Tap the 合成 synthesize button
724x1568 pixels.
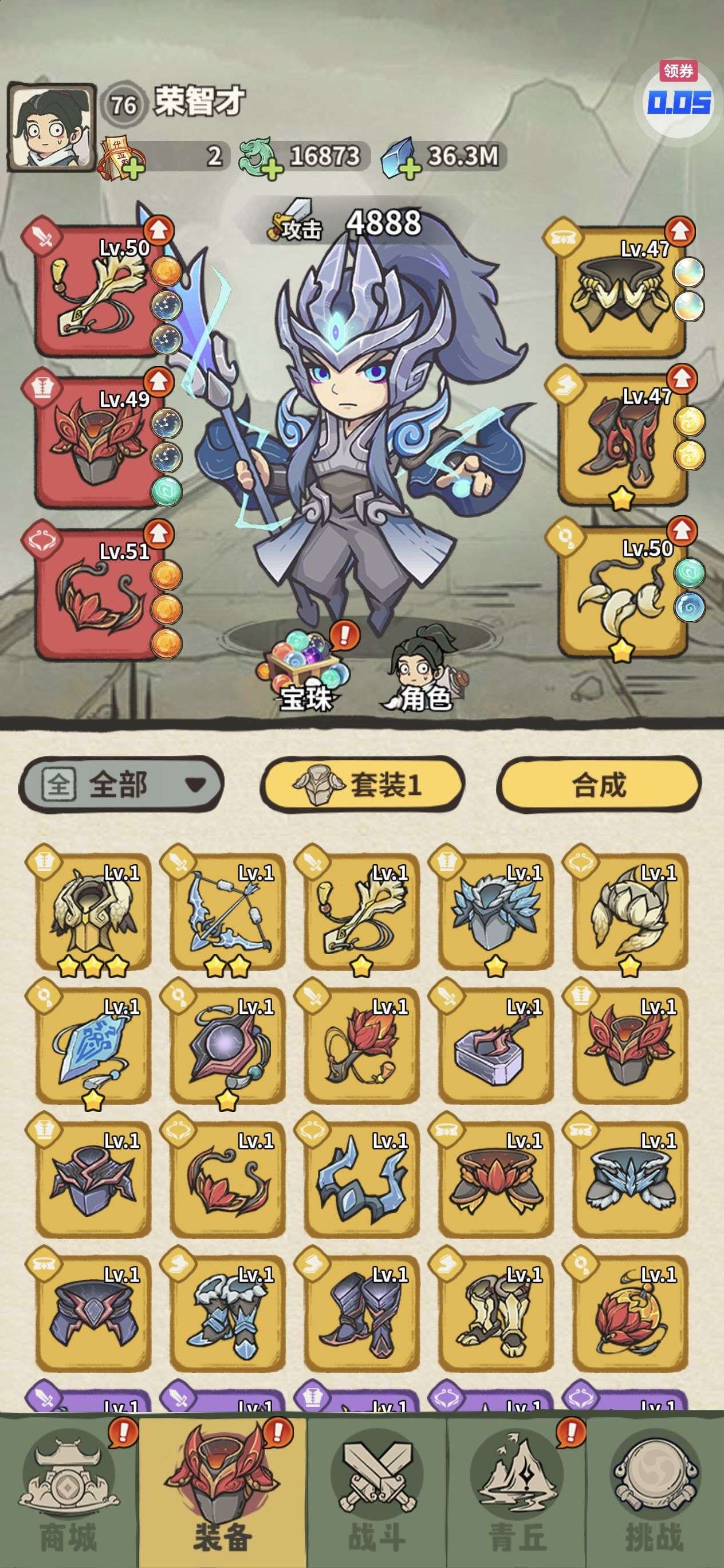pyautogui.click(x=599, y=784)
